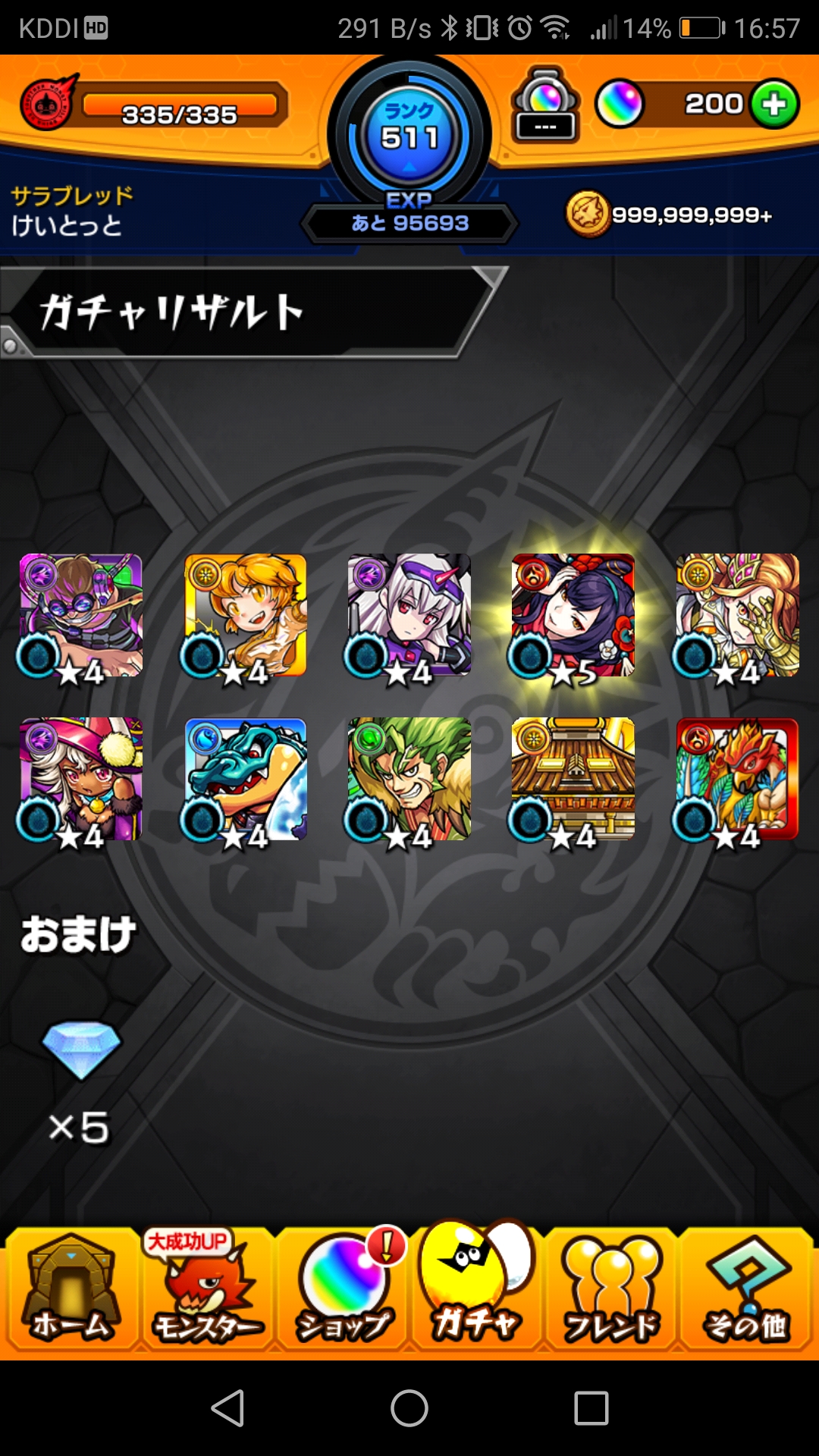Screen dimensions: 819x1456
Task: Go back with the system back button
Action: coord(227,1408)
